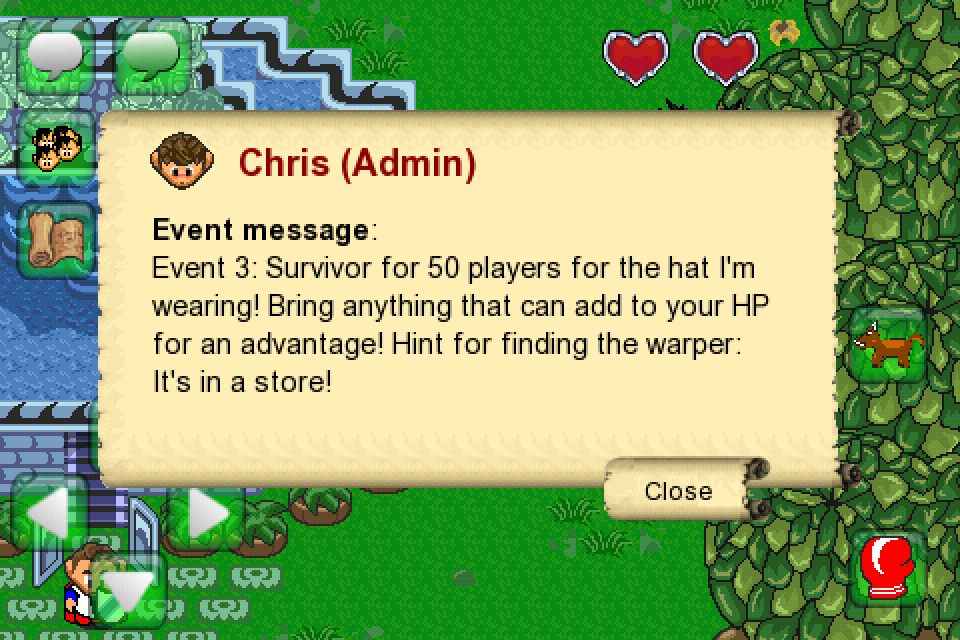Tap the horse mount button
960x640 pixels.
point(887,347)
